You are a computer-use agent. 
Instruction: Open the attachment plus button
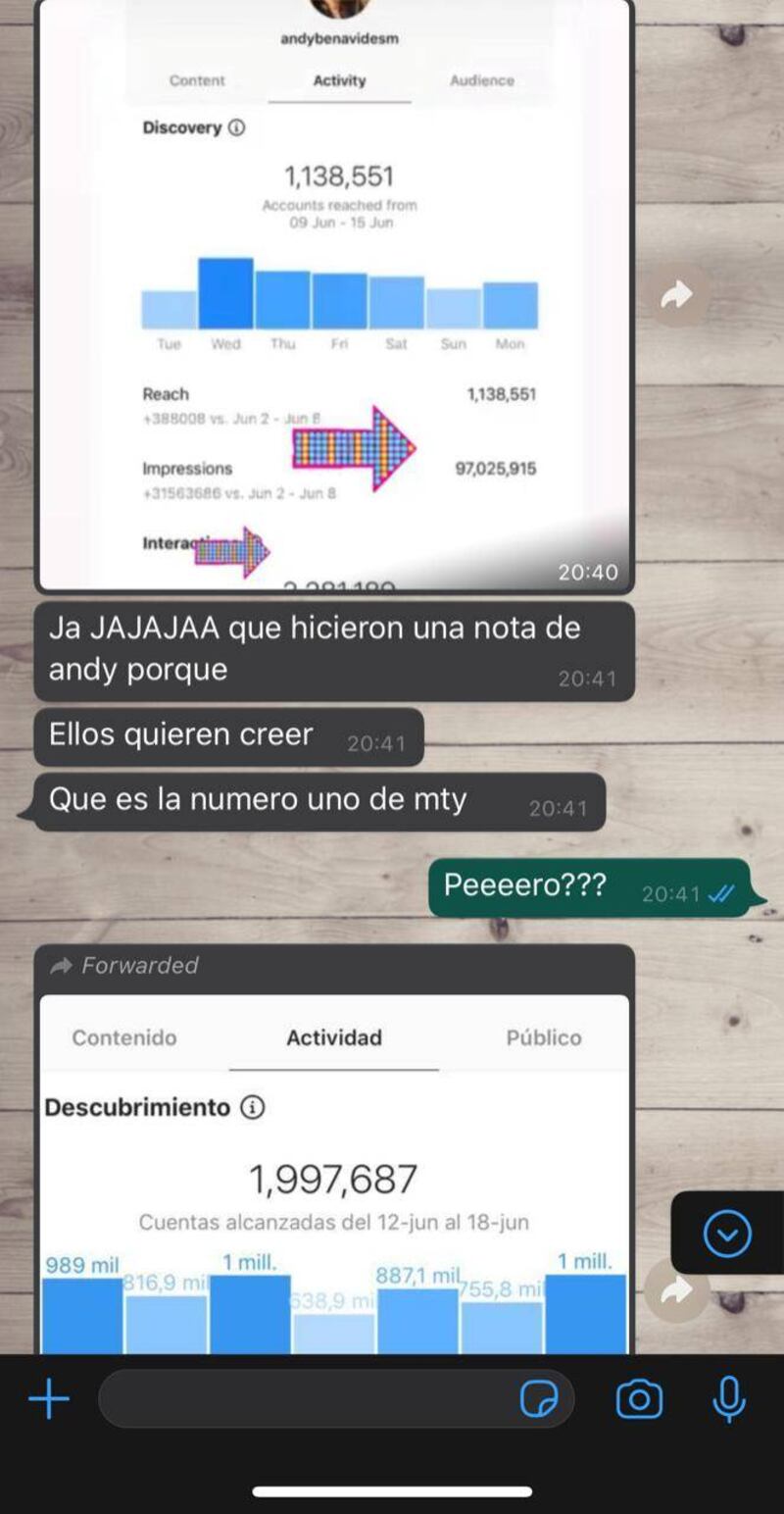click(x=48, y=1398)
